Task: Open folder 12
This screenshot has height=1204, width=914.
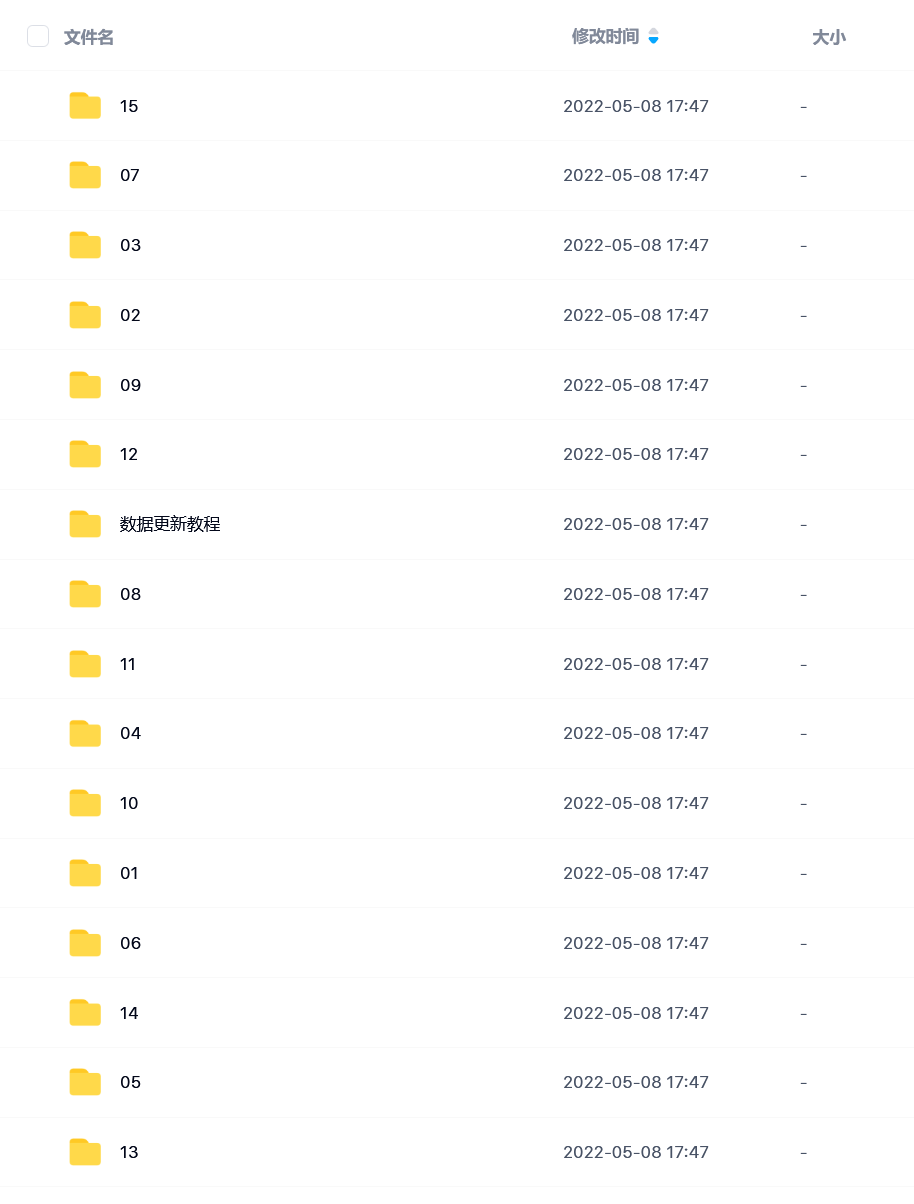Action: tap(129, 455)
